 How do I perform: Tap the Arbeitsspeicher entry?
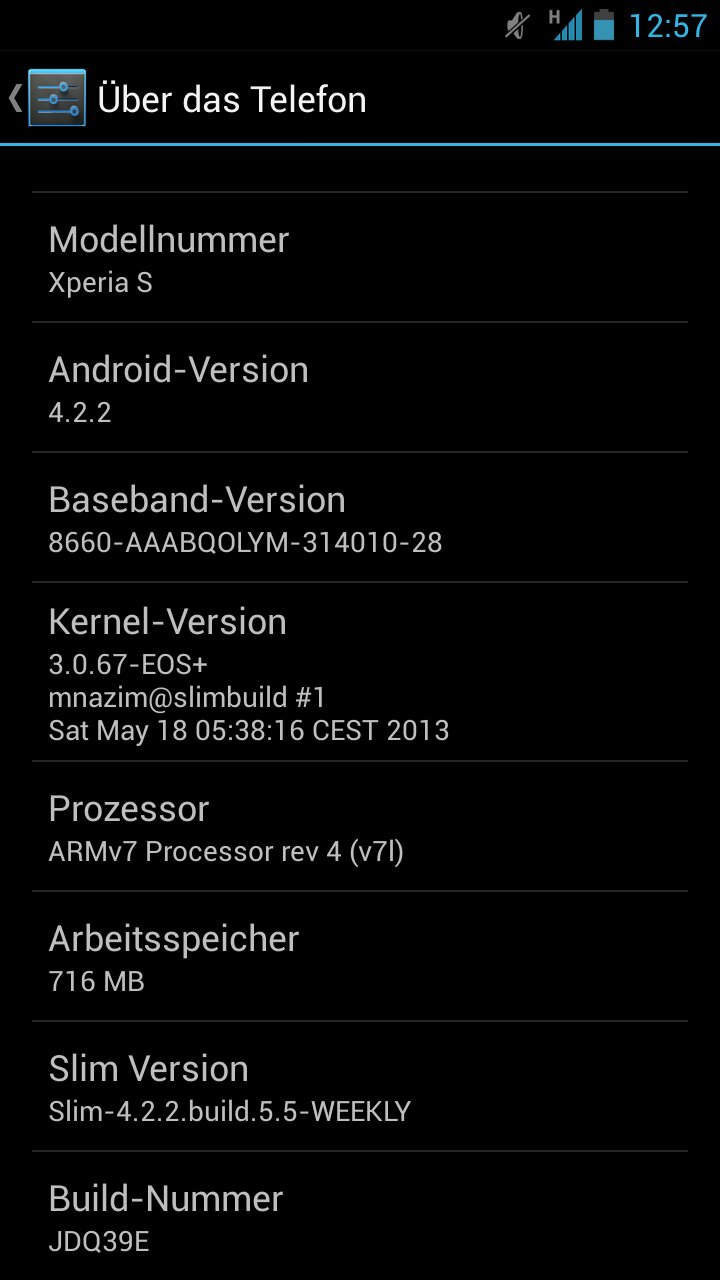pos(360,957)
